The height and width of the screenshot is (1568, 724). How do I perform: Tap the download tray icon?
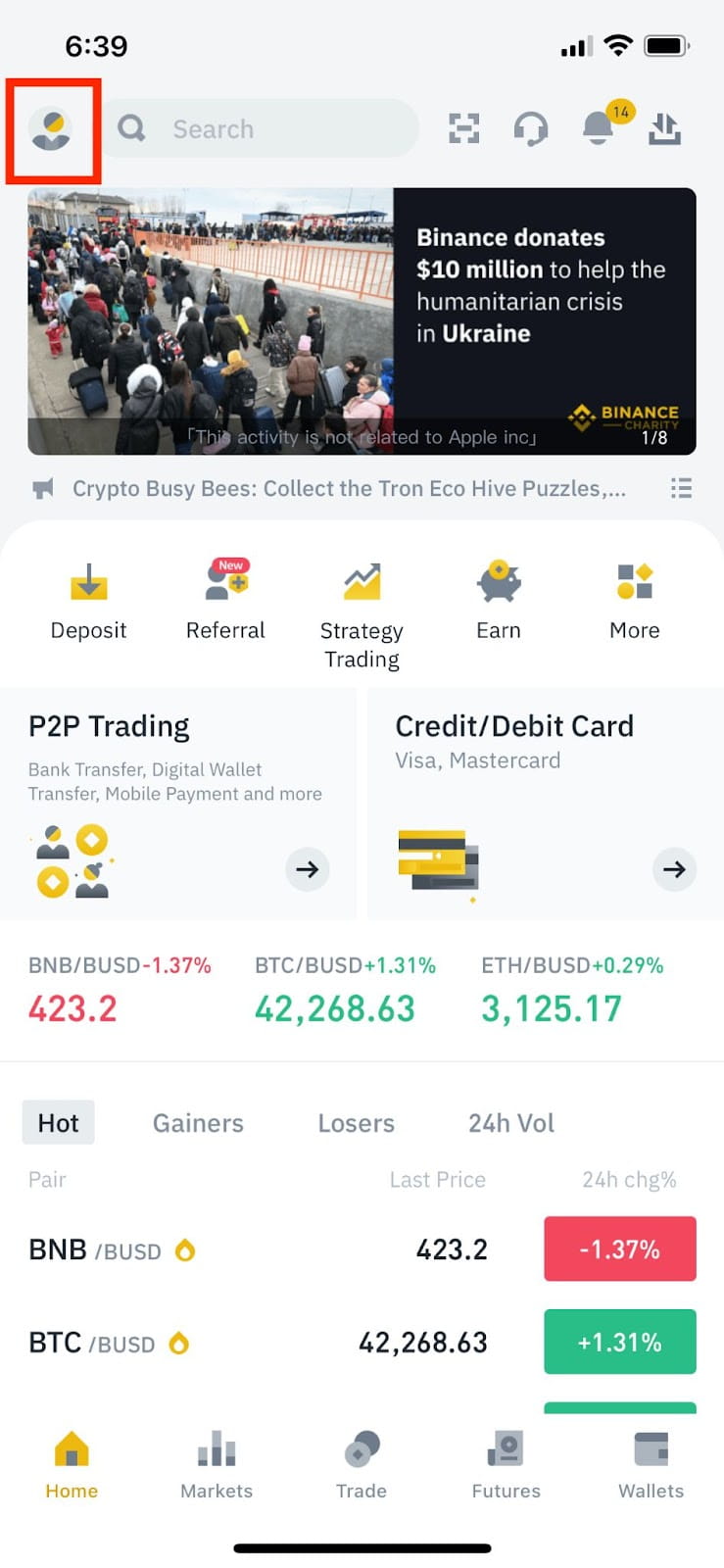[x=664, y=129]
